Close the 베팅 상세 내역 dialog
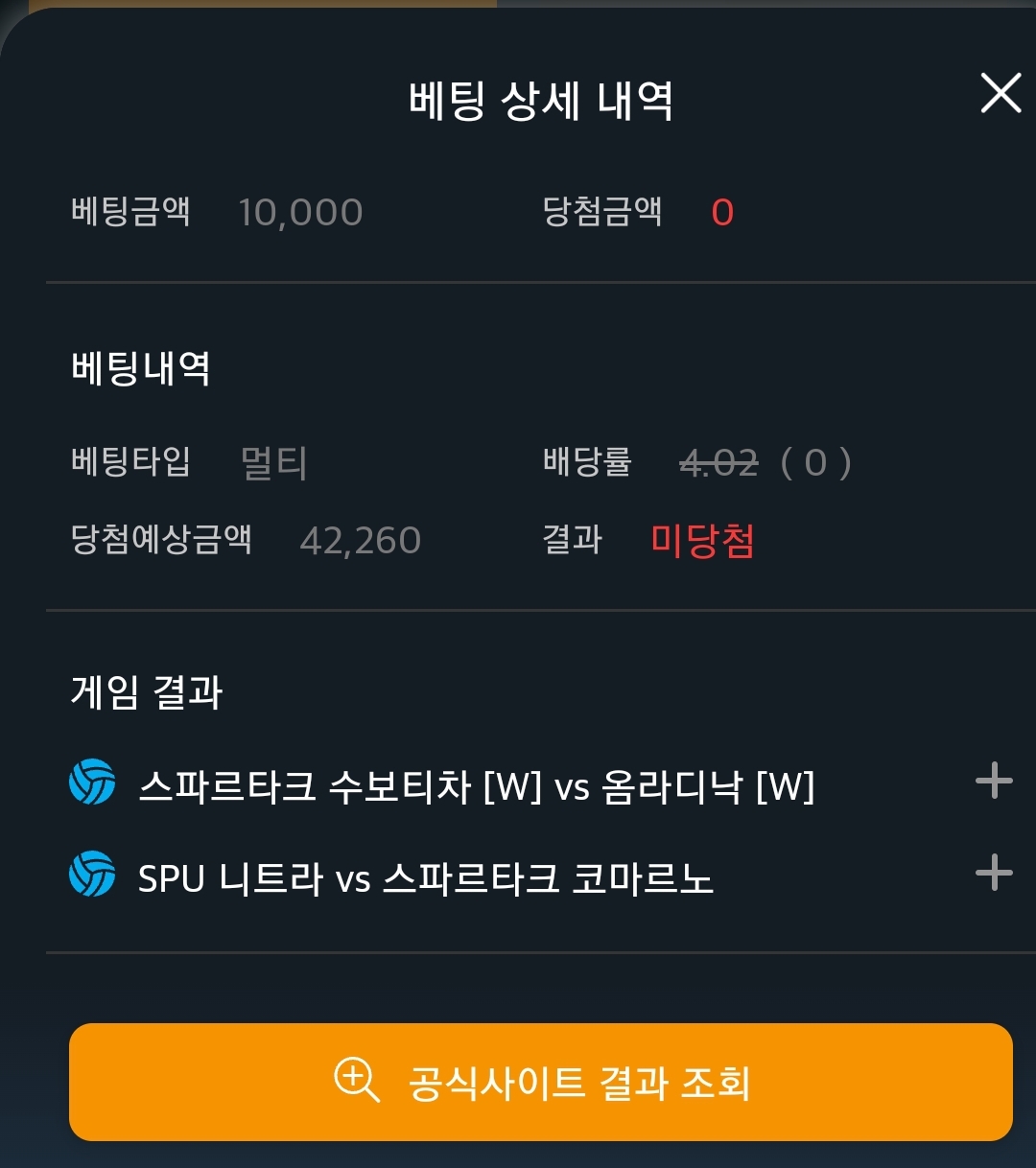This screenshot has height=1168, width=1036. tap(1001, 94)
